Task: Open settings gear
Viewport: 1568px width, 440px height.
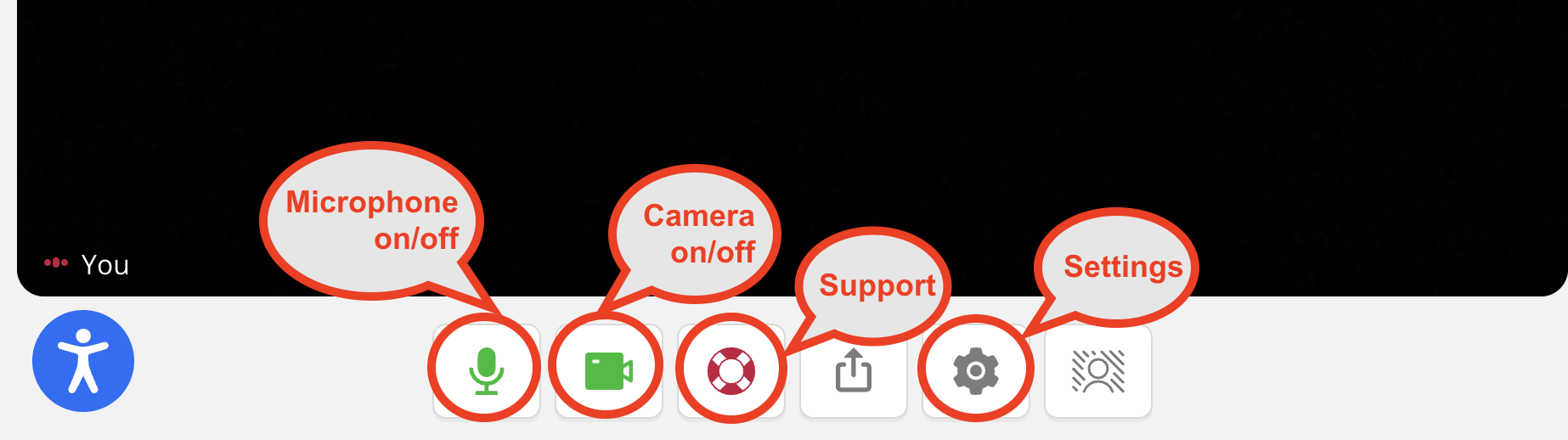Action: 975,371
